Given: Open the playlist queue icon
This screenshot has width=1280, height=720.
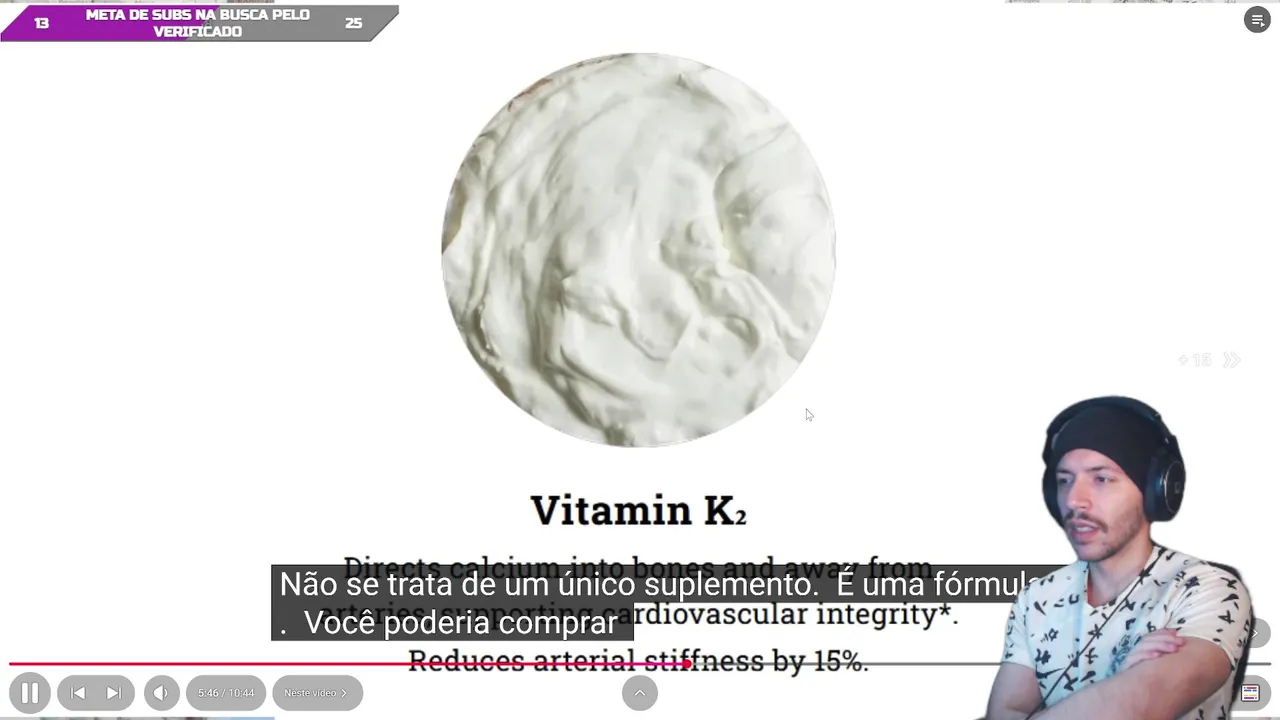Looking at the screenshot, I should 1257,20.
